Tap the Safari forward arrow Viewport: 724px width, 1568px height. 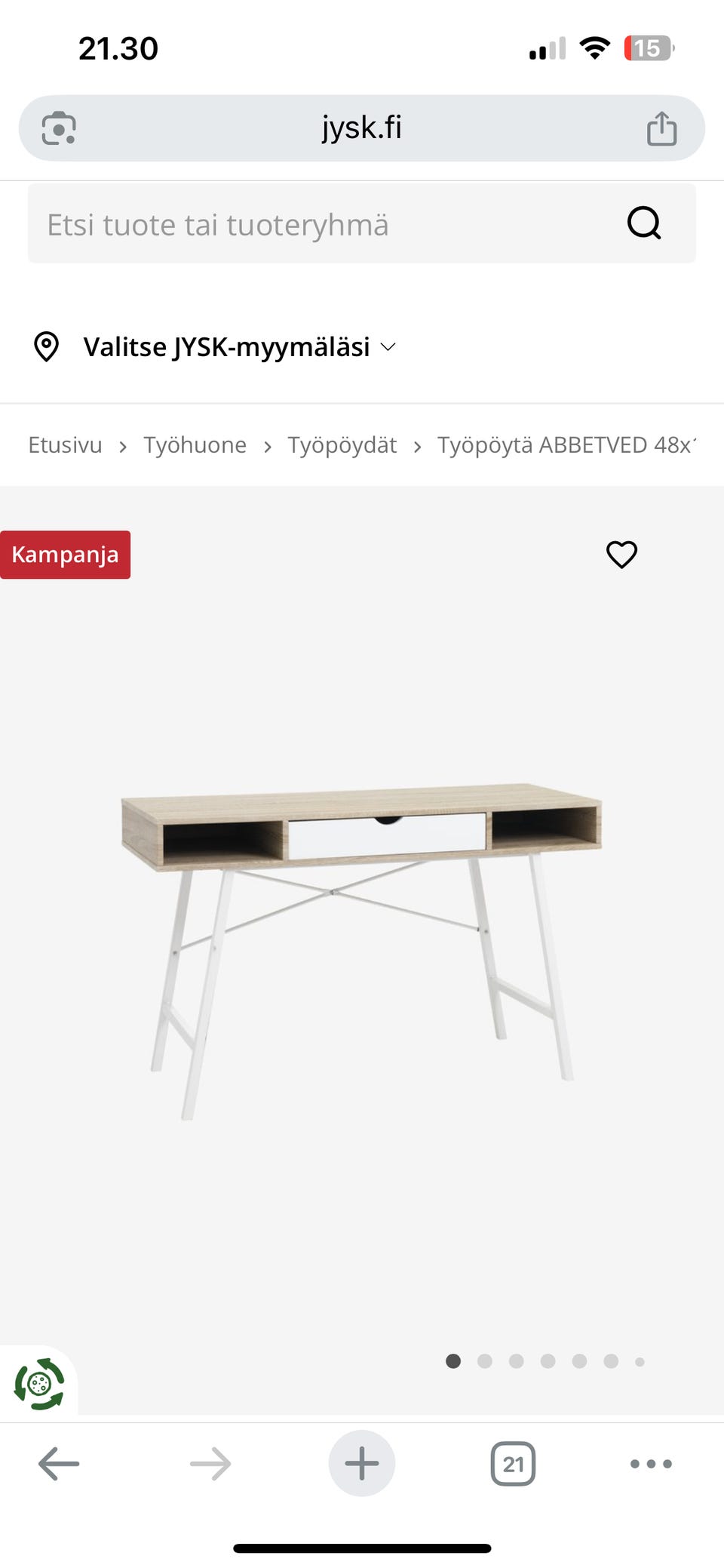[210, 1463]
